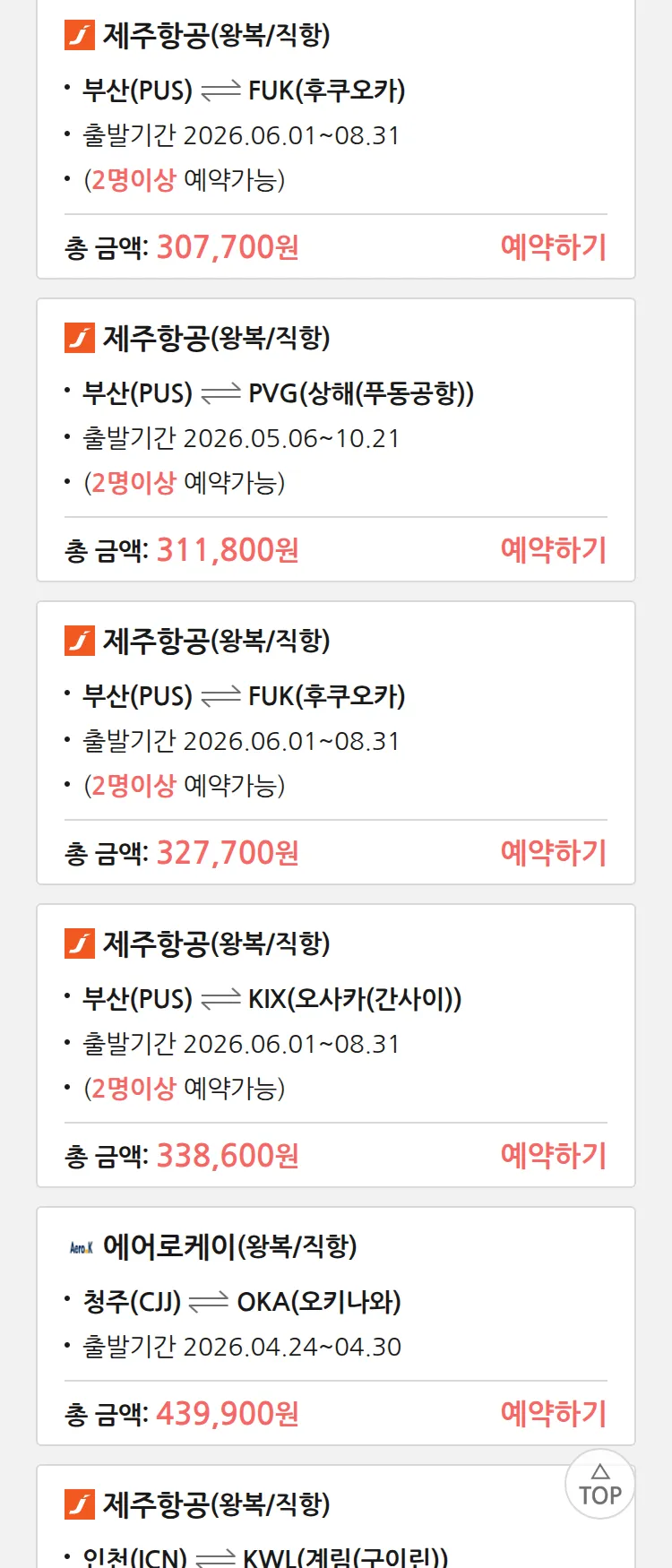Book the 311,800원 Shanghai Pudong flight
Screen dimensions: 672x1568
point(553,549)
